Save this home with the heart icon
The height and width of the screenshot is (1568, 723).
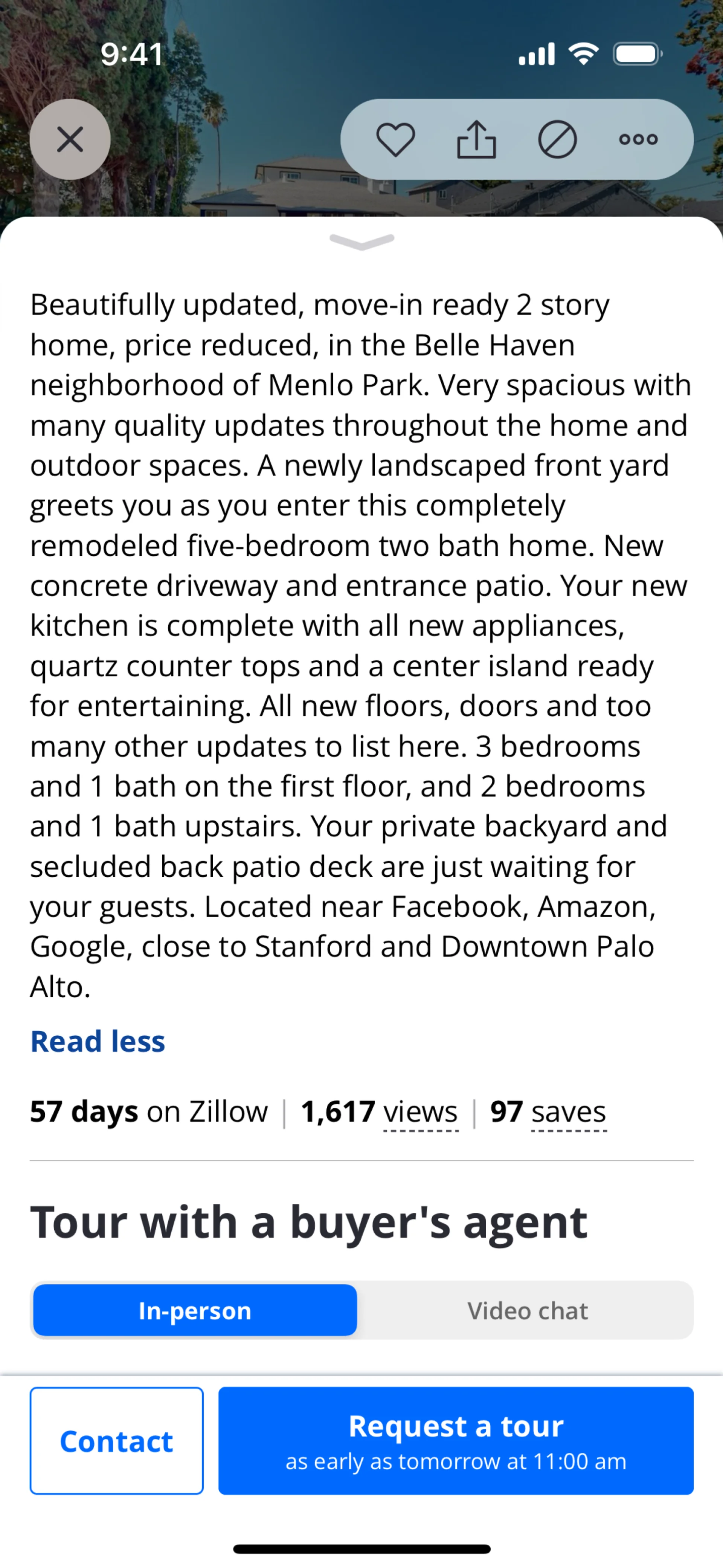(x=396, y=139)
